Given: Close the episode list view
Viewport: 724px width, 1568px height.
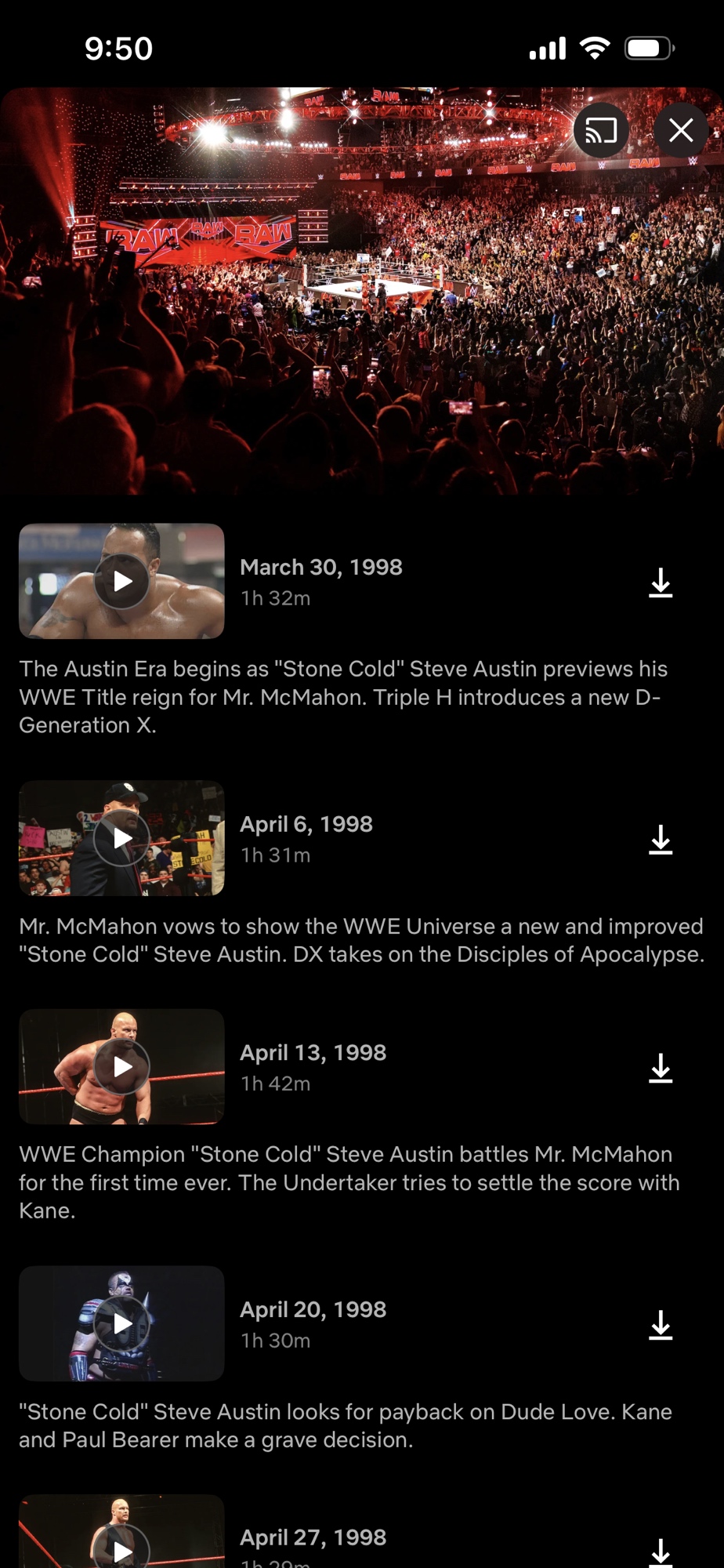Looking at the screenshot, I should point(680,131).
